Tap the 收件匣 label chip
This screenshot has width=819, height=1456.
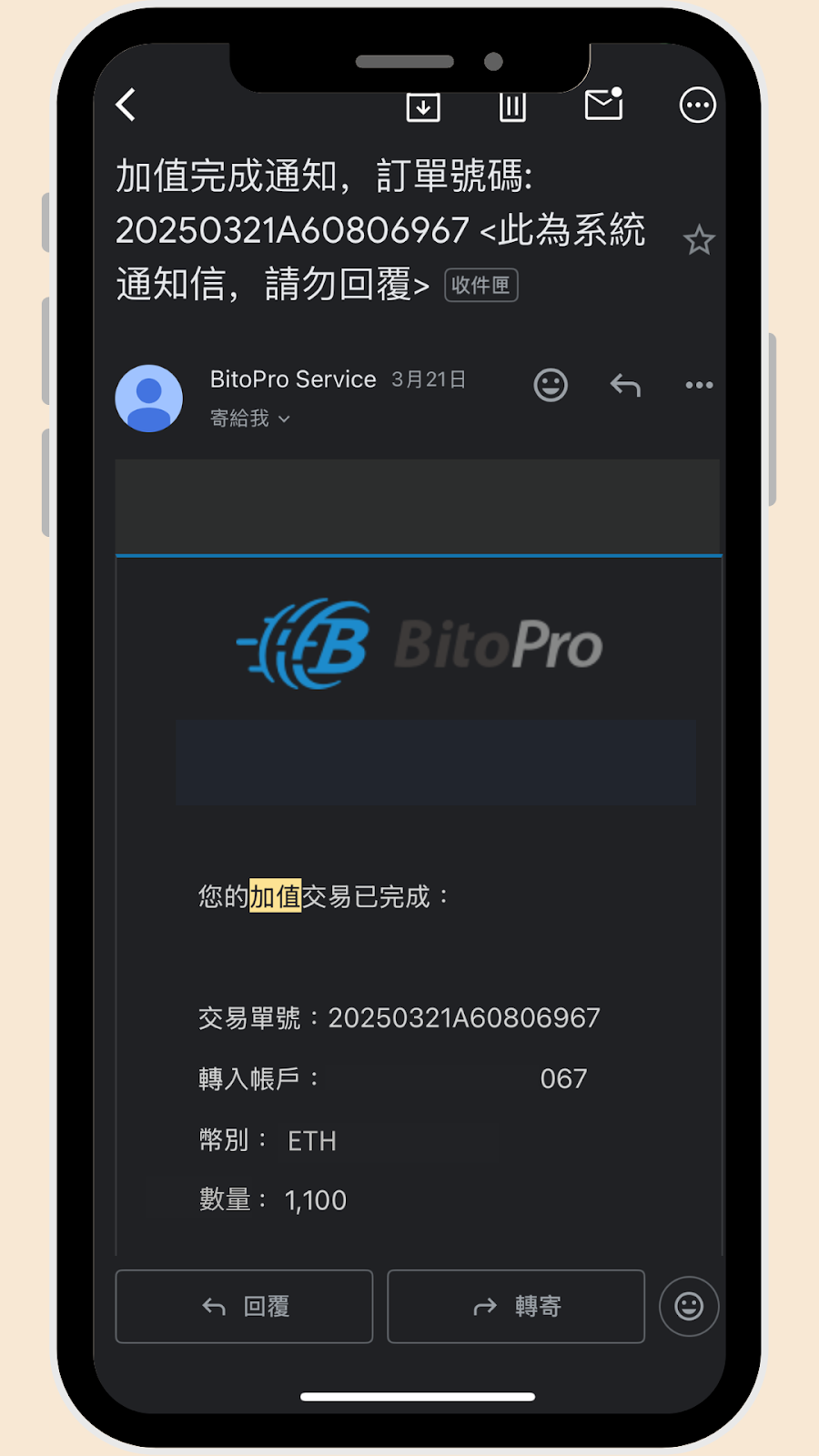click(480, 285)
